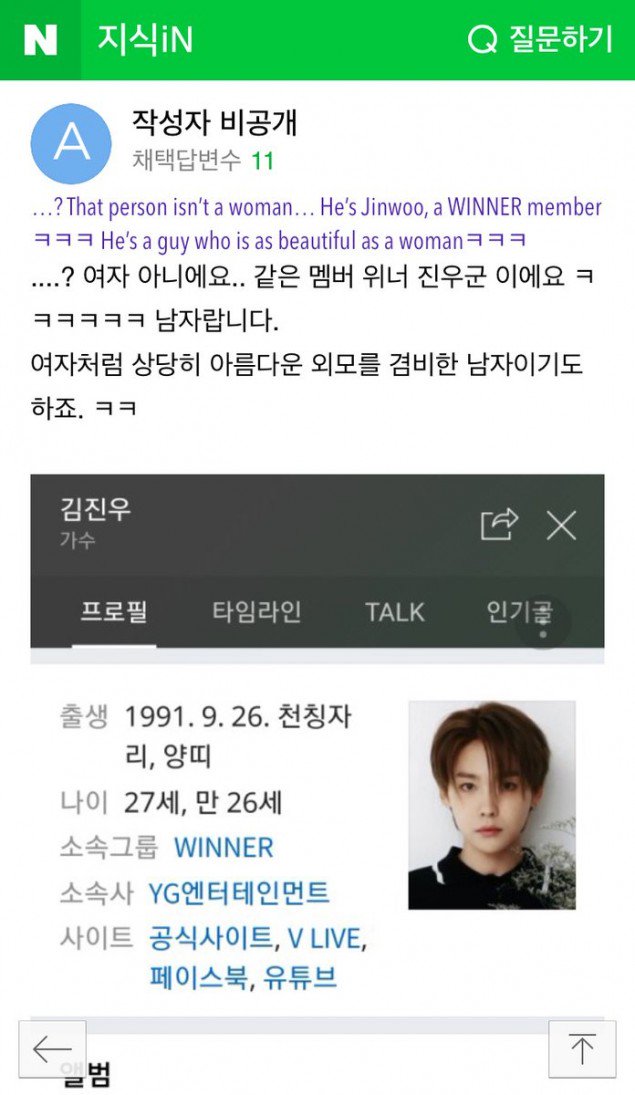Go back with the left arrow button
635x1095 pixels.
[52, 1049]
